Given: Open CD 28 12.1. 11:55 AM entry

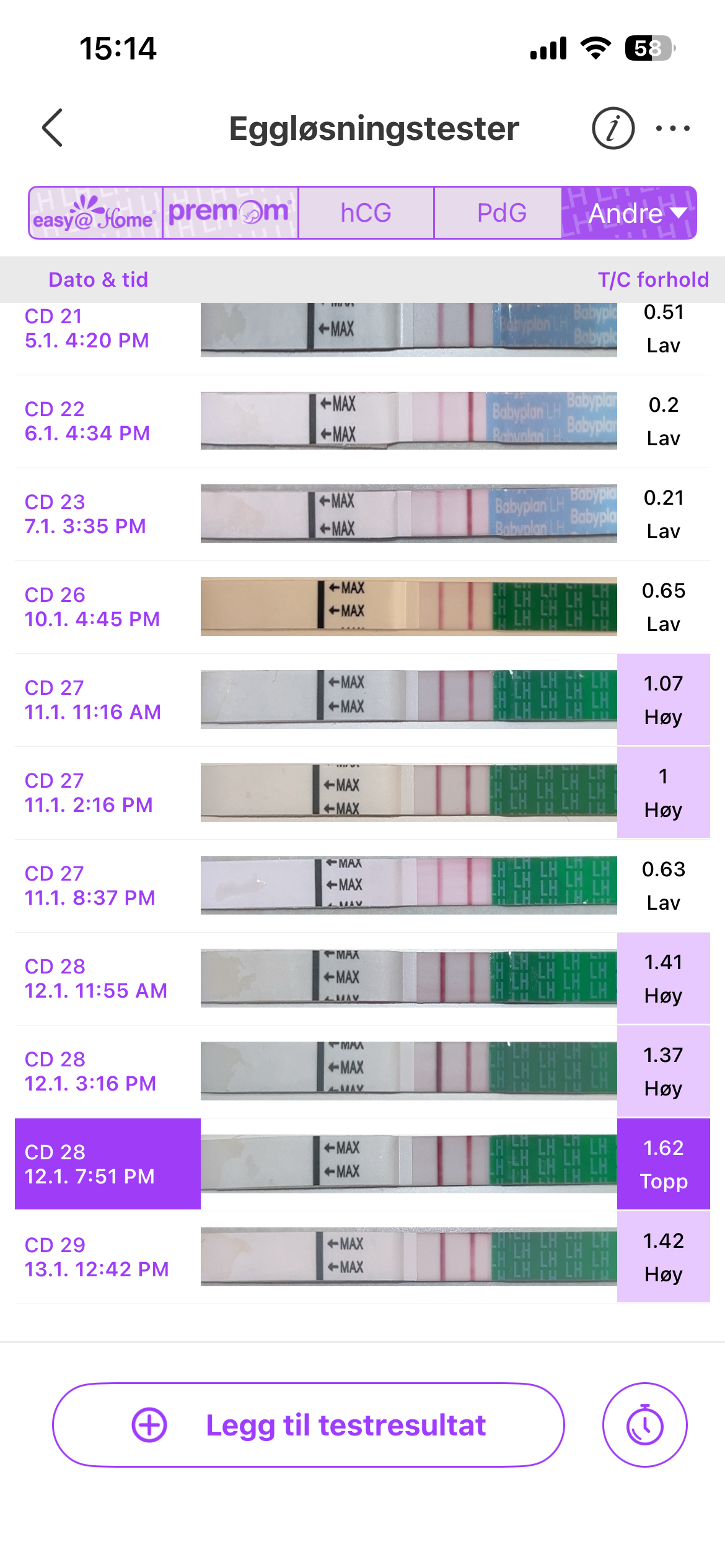Looking at the screenshot, I should [362, 978].
